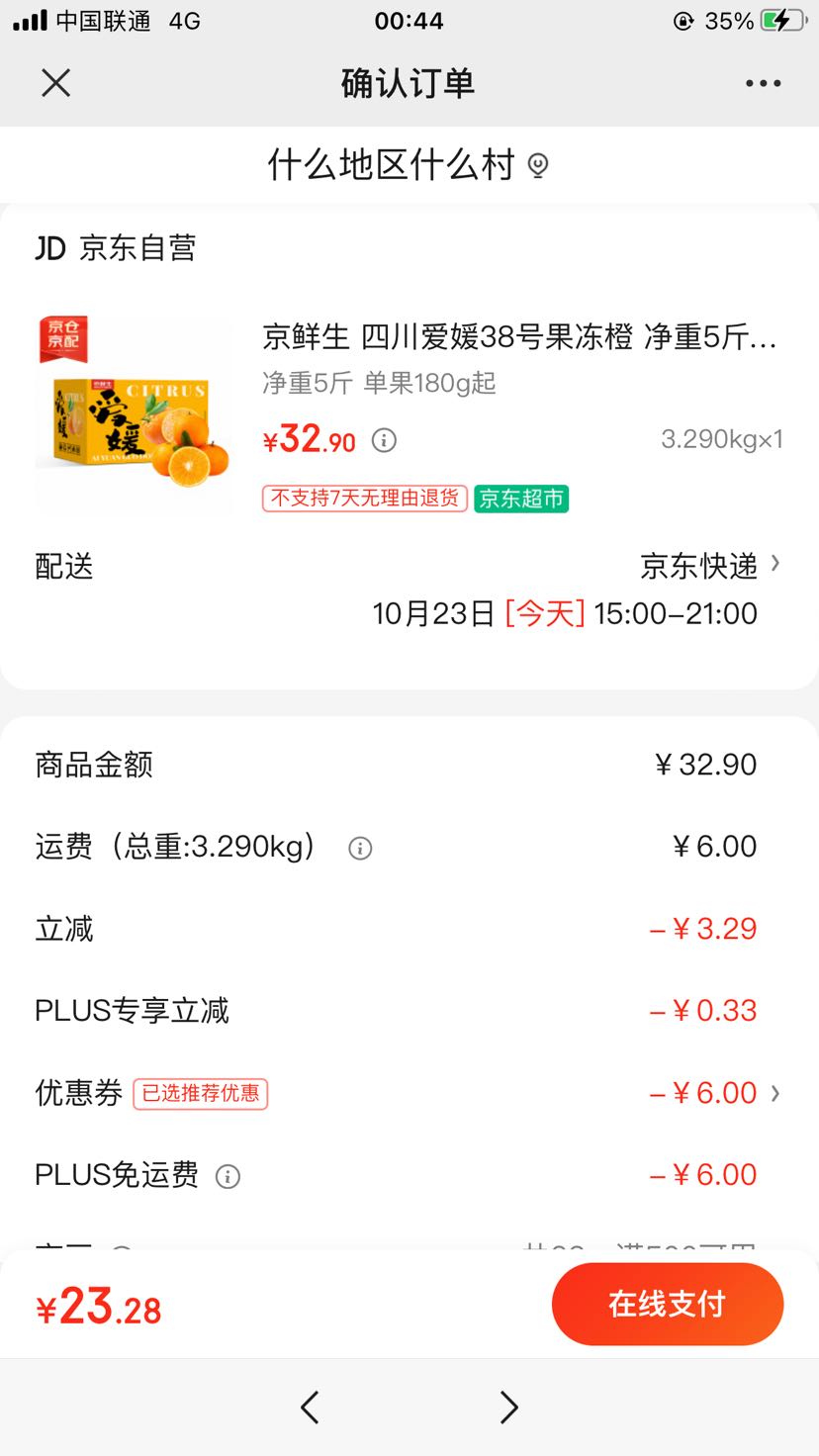
Task: Pay now with 在线支付
Action: tap(668, 1304)
